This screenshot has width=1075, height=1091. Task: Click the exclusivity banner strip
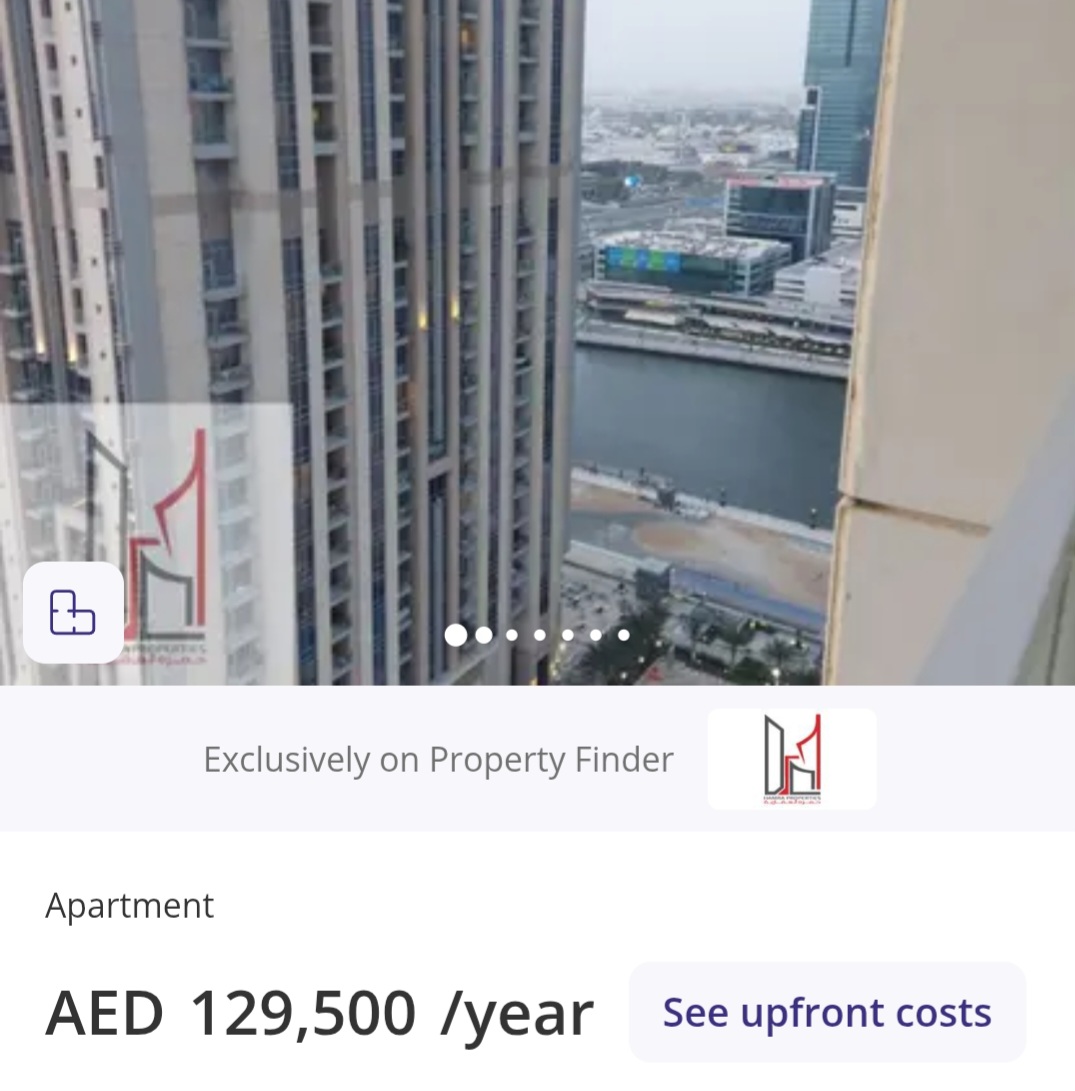[537, 758]
